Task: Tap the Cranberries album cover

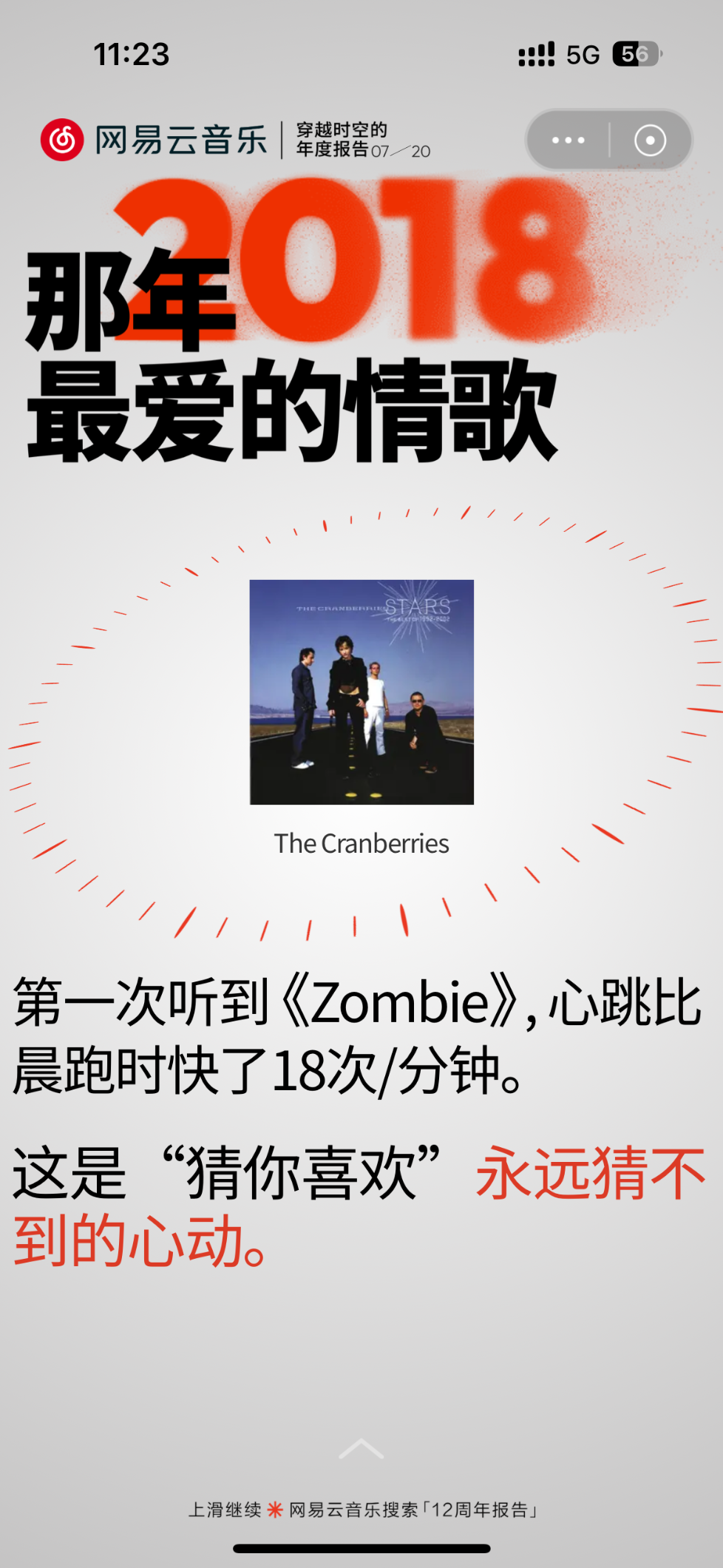Action: pyautogui.click(x=361, y=692)
